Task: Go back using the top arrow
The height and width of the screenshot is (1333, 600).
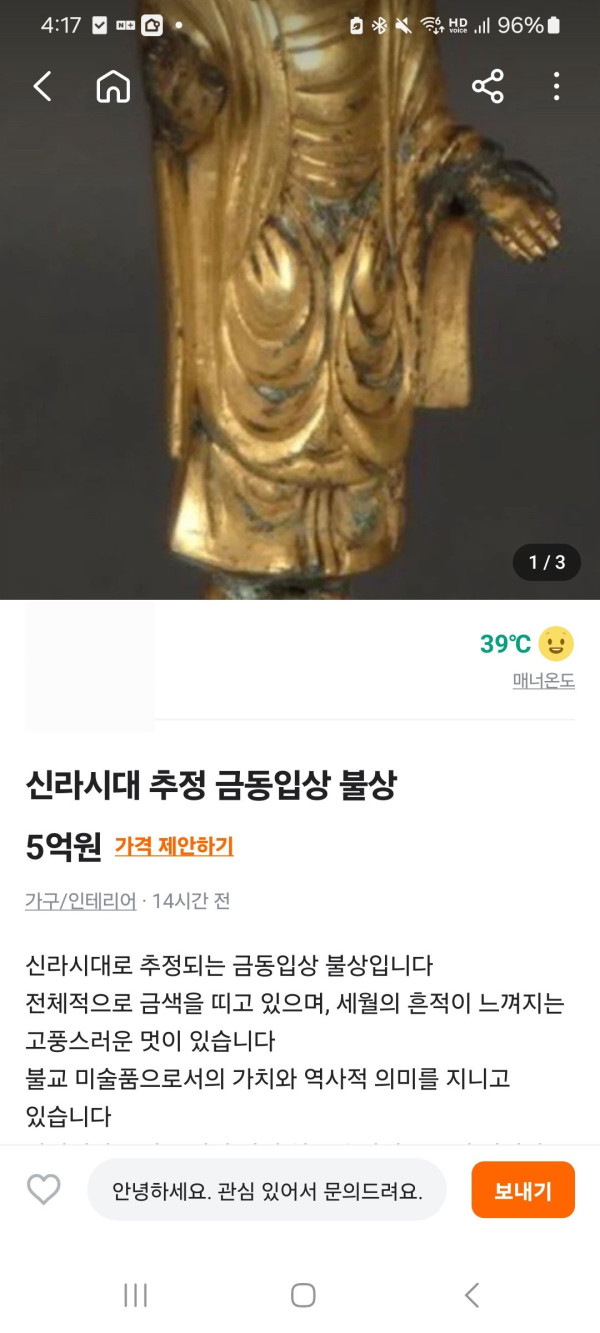Action: pyautogui.click(x=42, y=87)
